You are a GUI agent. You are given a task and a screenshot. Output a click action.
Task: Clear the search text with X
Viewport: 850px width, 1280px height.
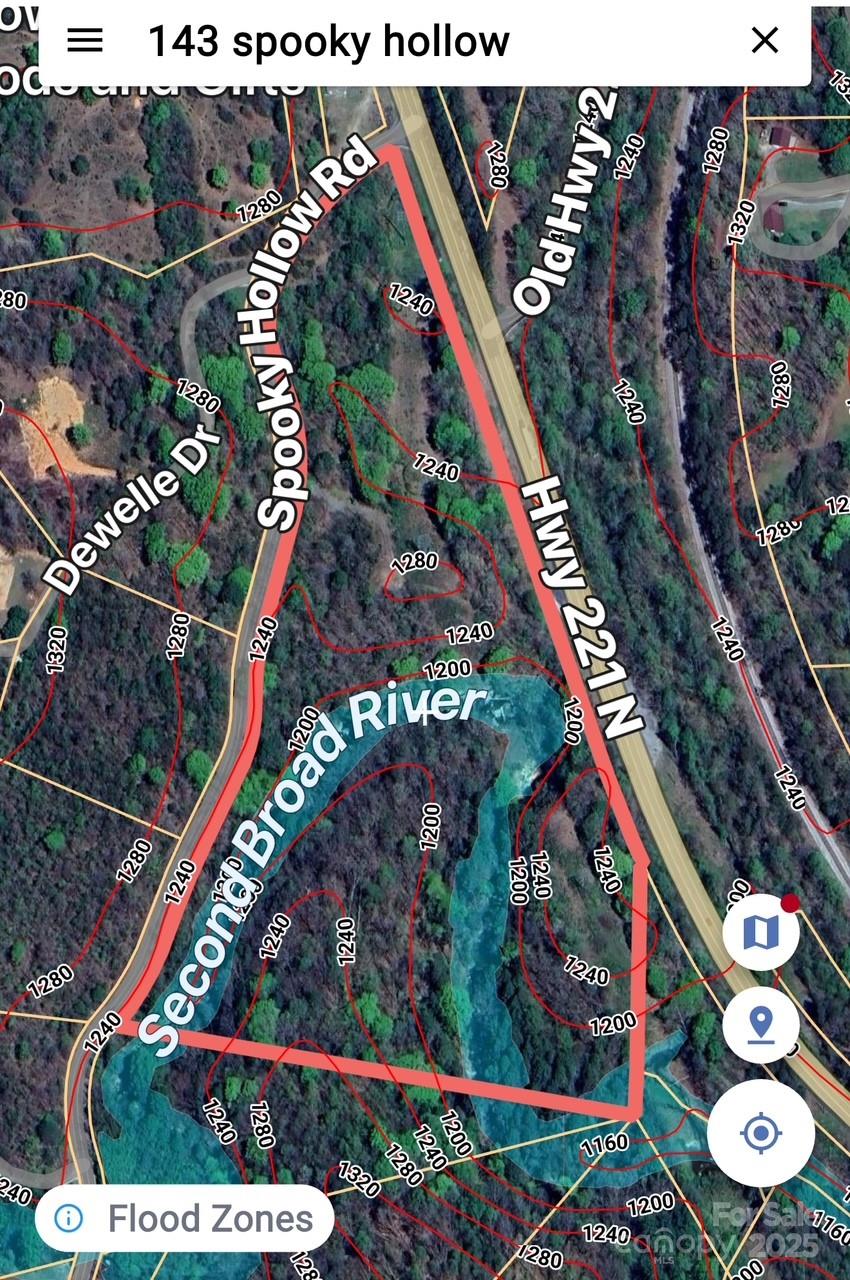tap(764, 40)
